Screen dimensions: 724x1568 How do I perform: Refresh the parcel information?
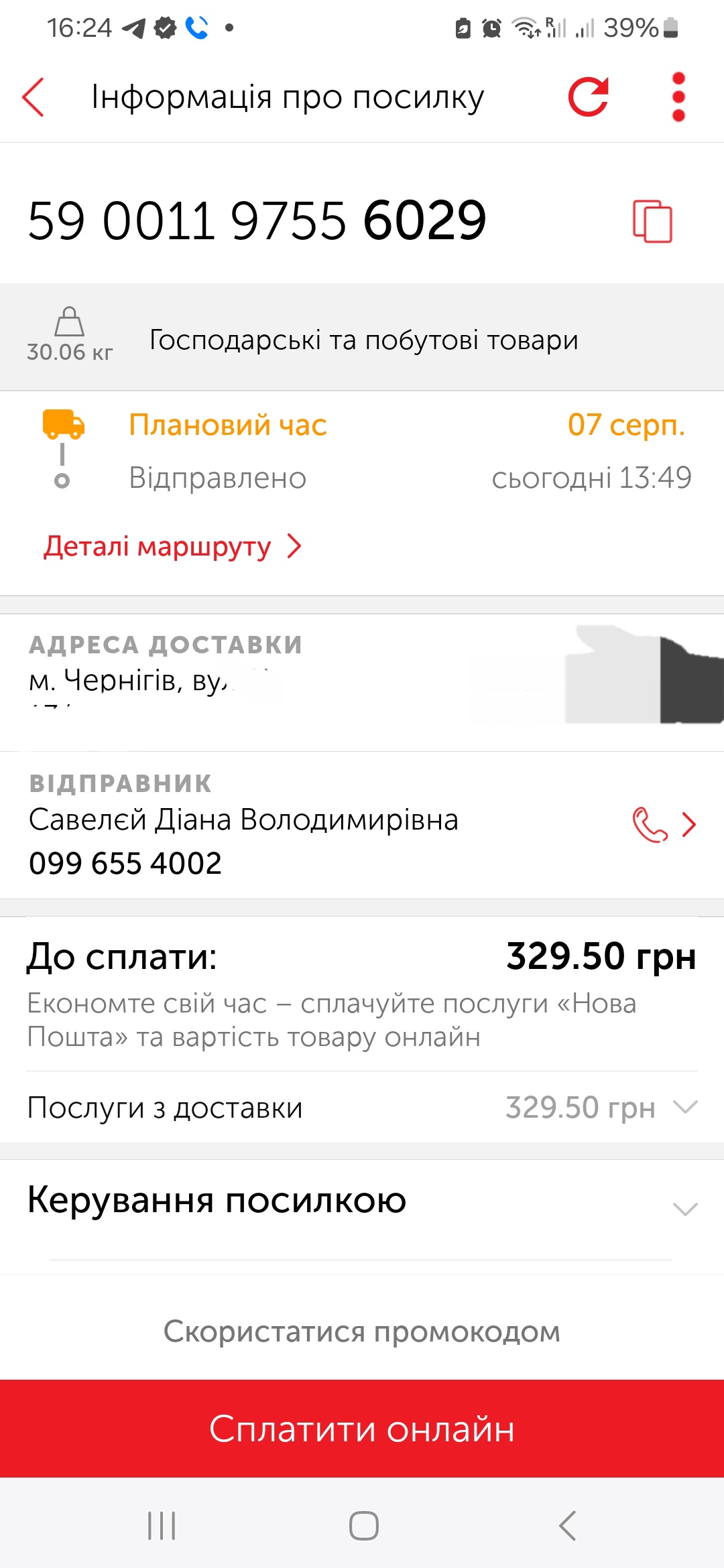click(589, 97)
